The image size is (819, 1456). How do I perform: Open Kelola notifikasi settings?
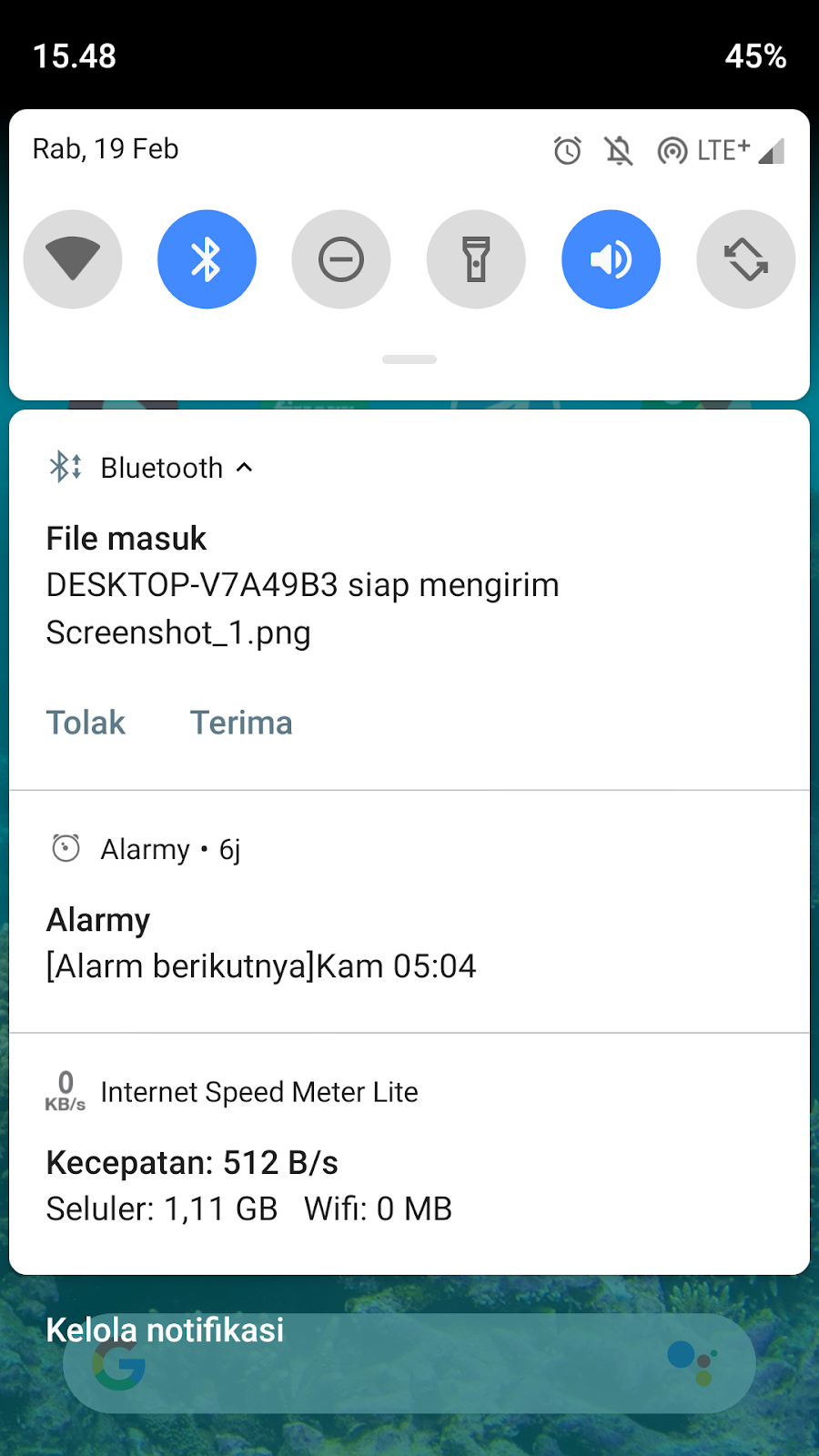pyautogui.click(x=165, y=1330)
